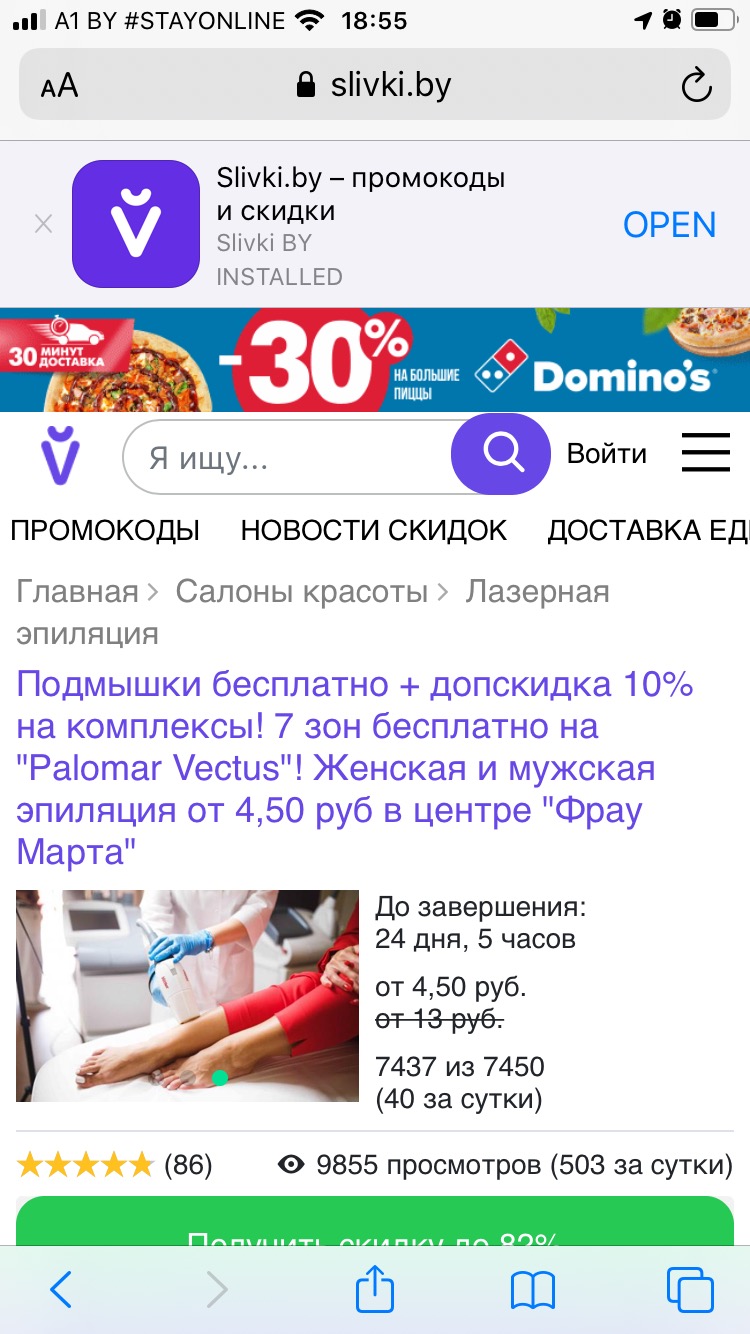Open Safari tabs overview
Viewport: 750px width, 1334px height.
(x=690, y=1290)
